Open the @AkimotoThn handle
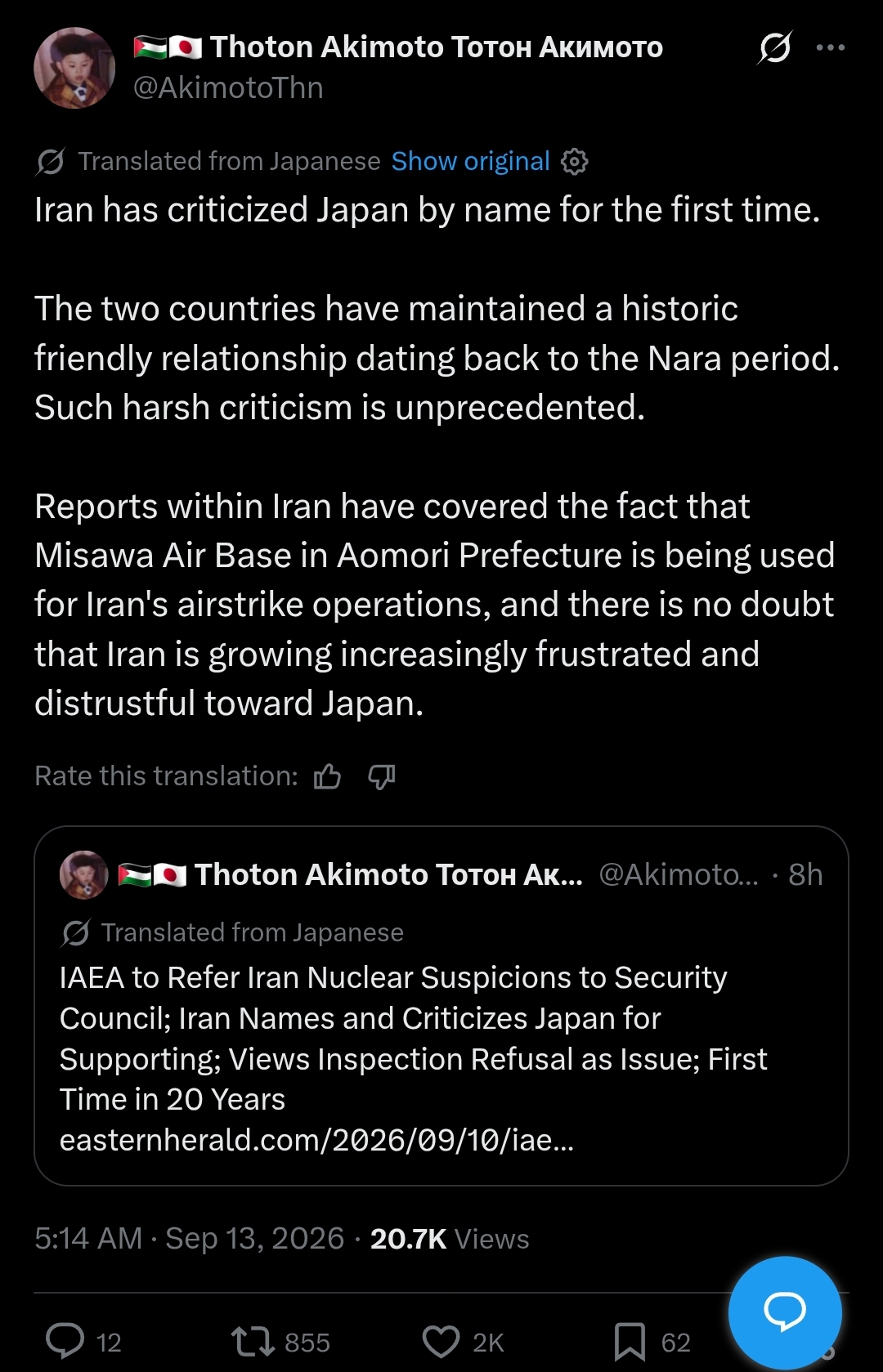 228,87
